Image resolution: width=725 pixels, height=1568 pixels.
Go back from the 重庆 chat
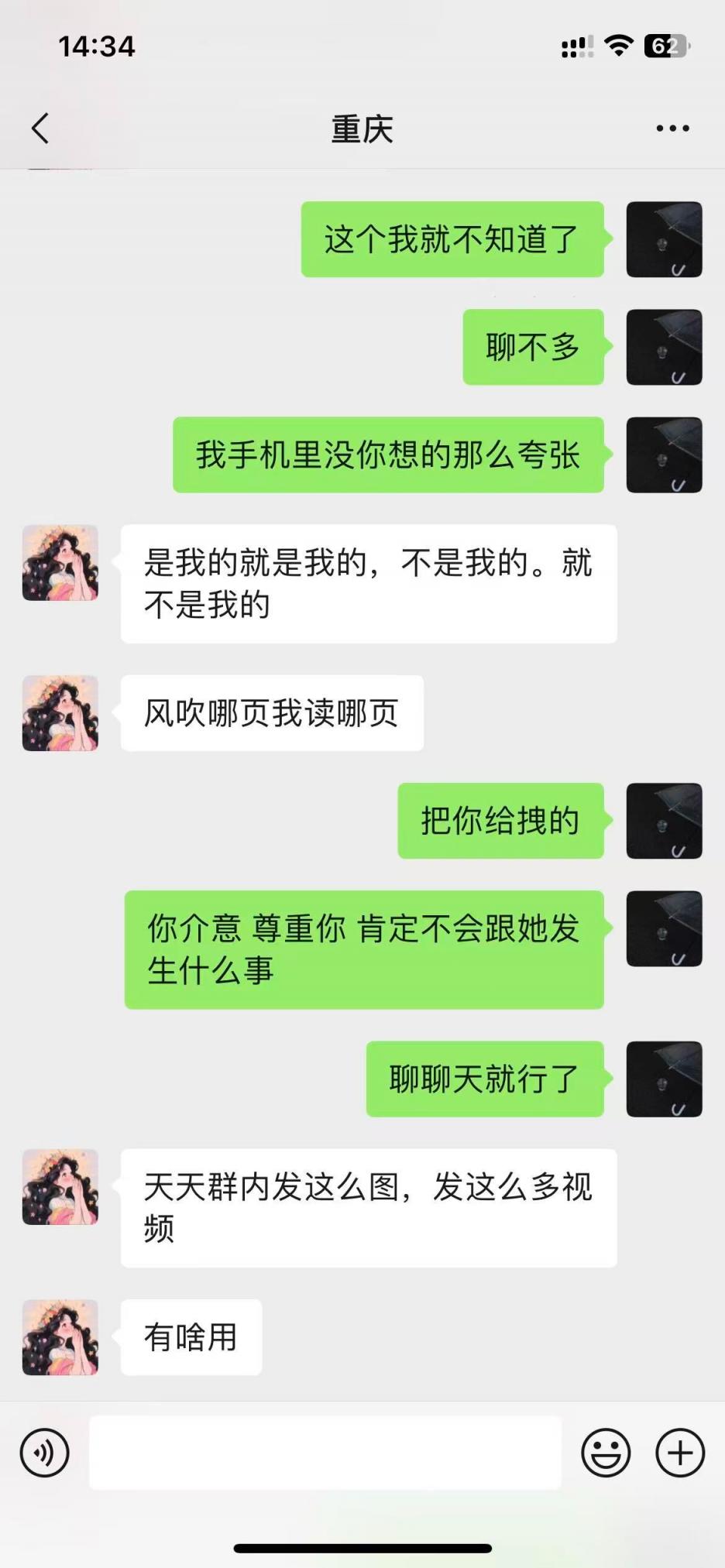click(x=40, y=129)
